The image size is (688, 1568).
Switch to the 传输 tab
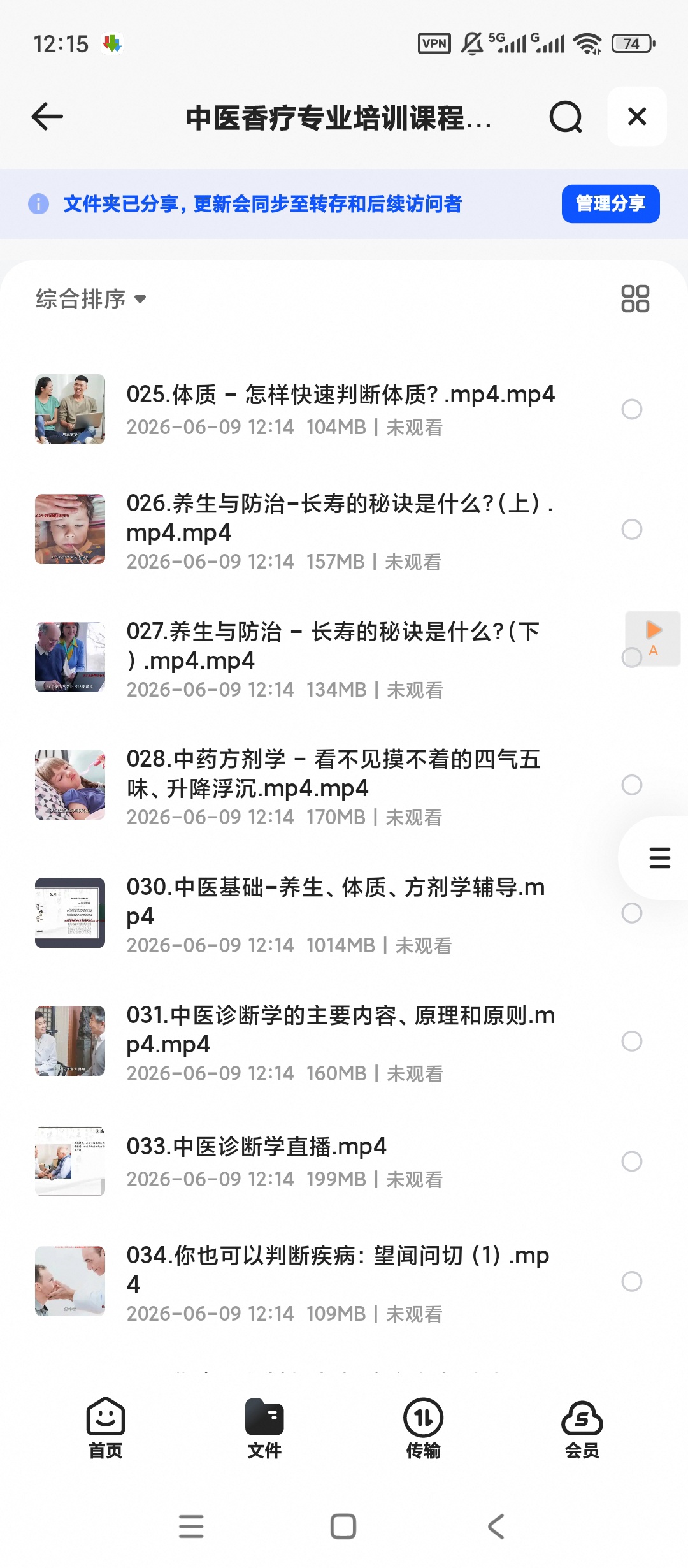(423, 1429)
